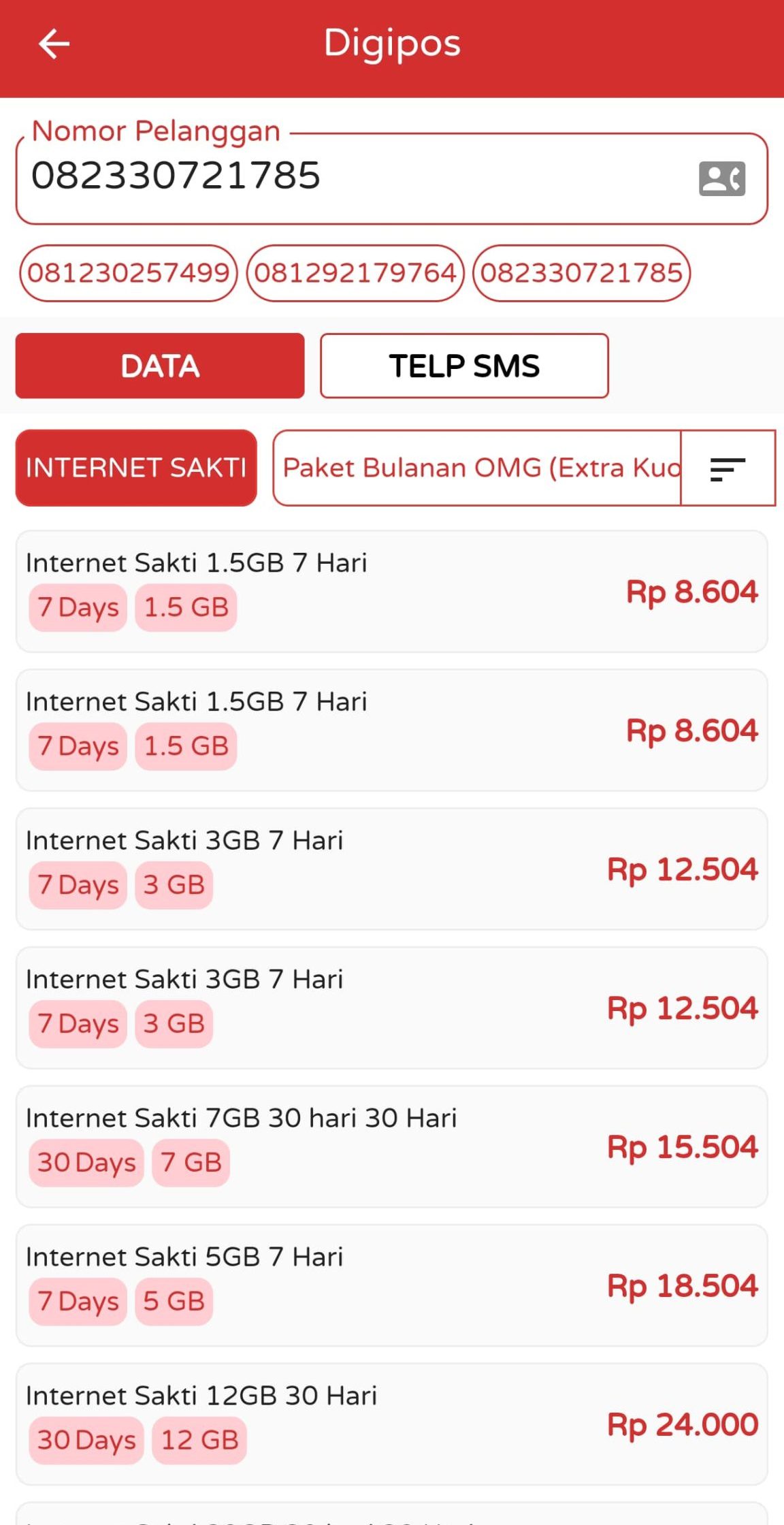Screen dimensions: 784x1525
Task: Pick the recent number chip 082330721785
Action: pyautogui.click(x=582, y=273)
